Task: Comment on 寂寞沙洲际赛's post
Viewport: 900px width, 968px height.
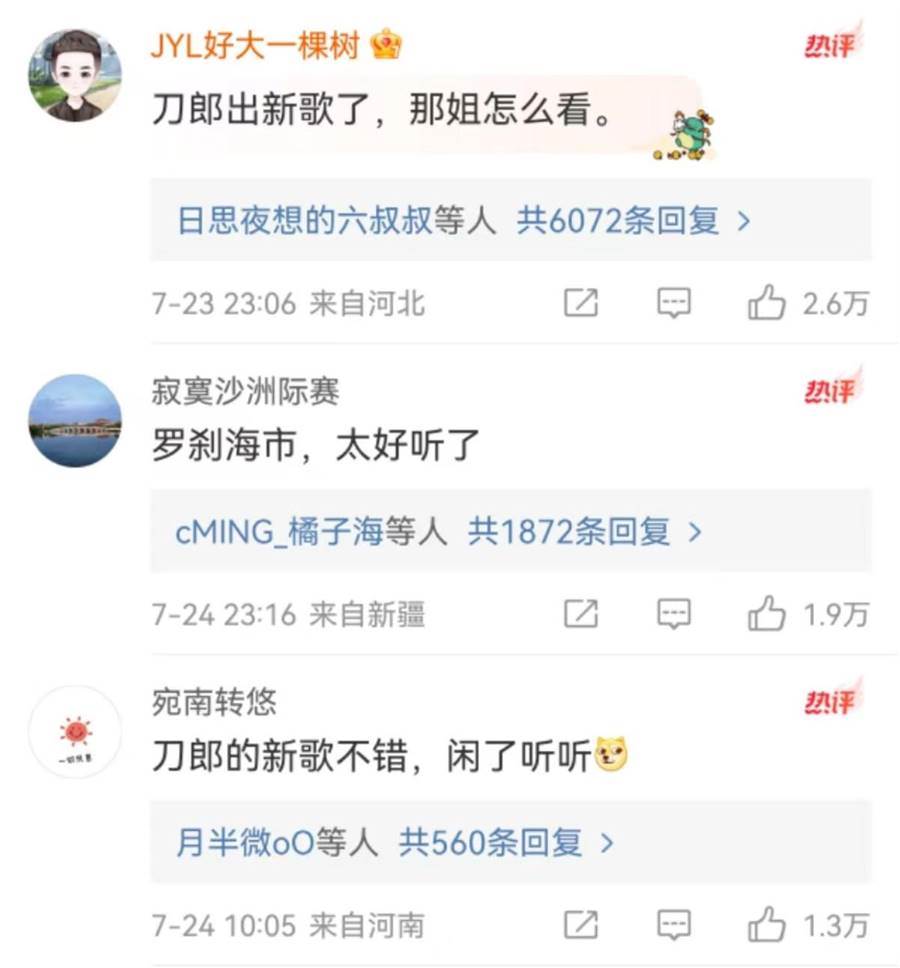Action: [x=674, y=614]
